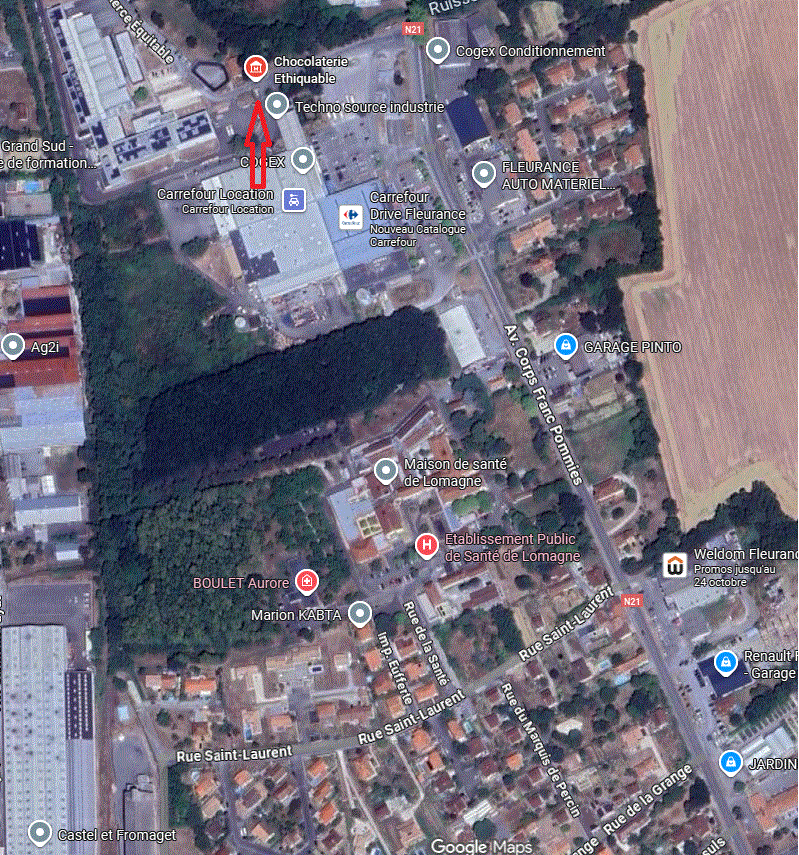Open Maison de santé de Lomagne pin
The height and width of the screenshot is (855, 799).
click(385, 470)
